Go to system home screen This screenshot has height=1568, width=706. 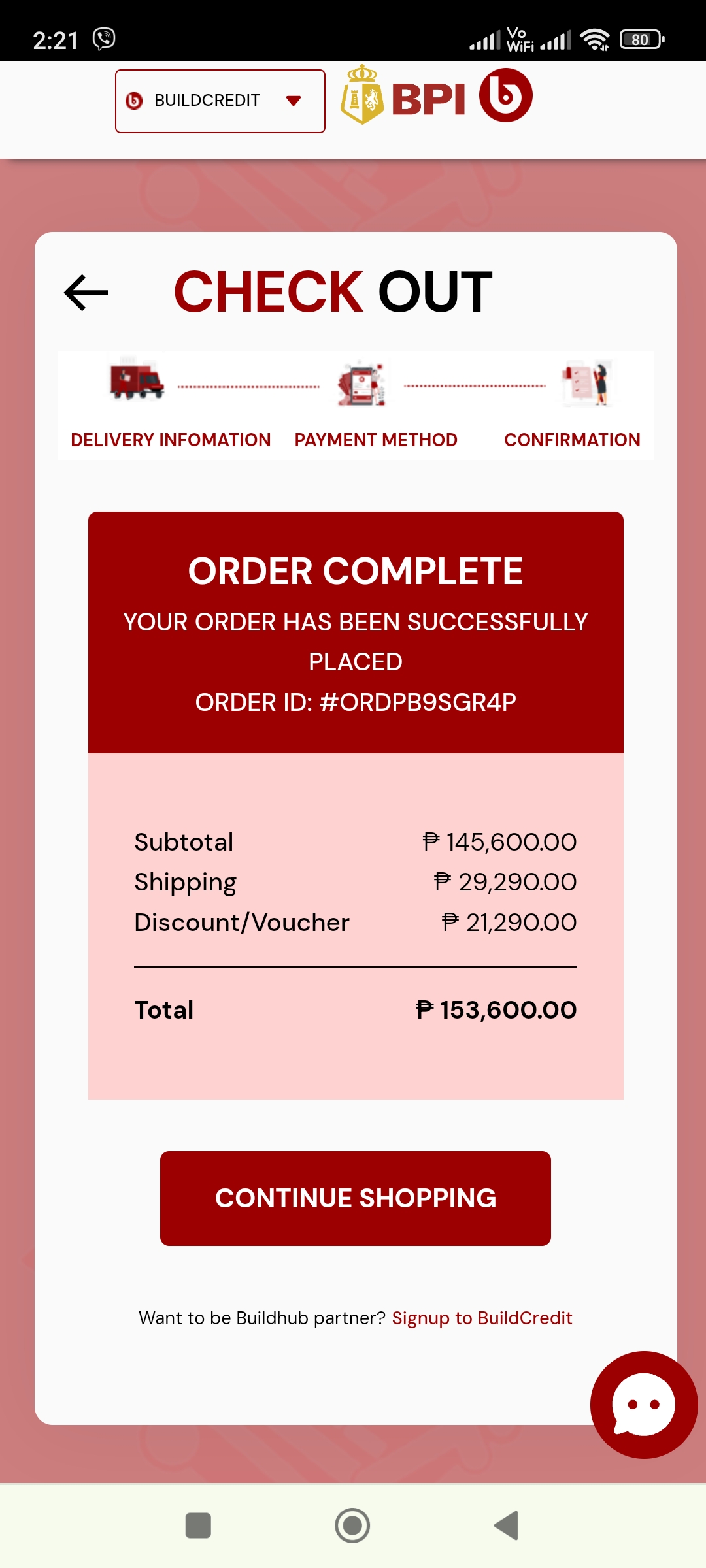click(x=352, y=1526)
